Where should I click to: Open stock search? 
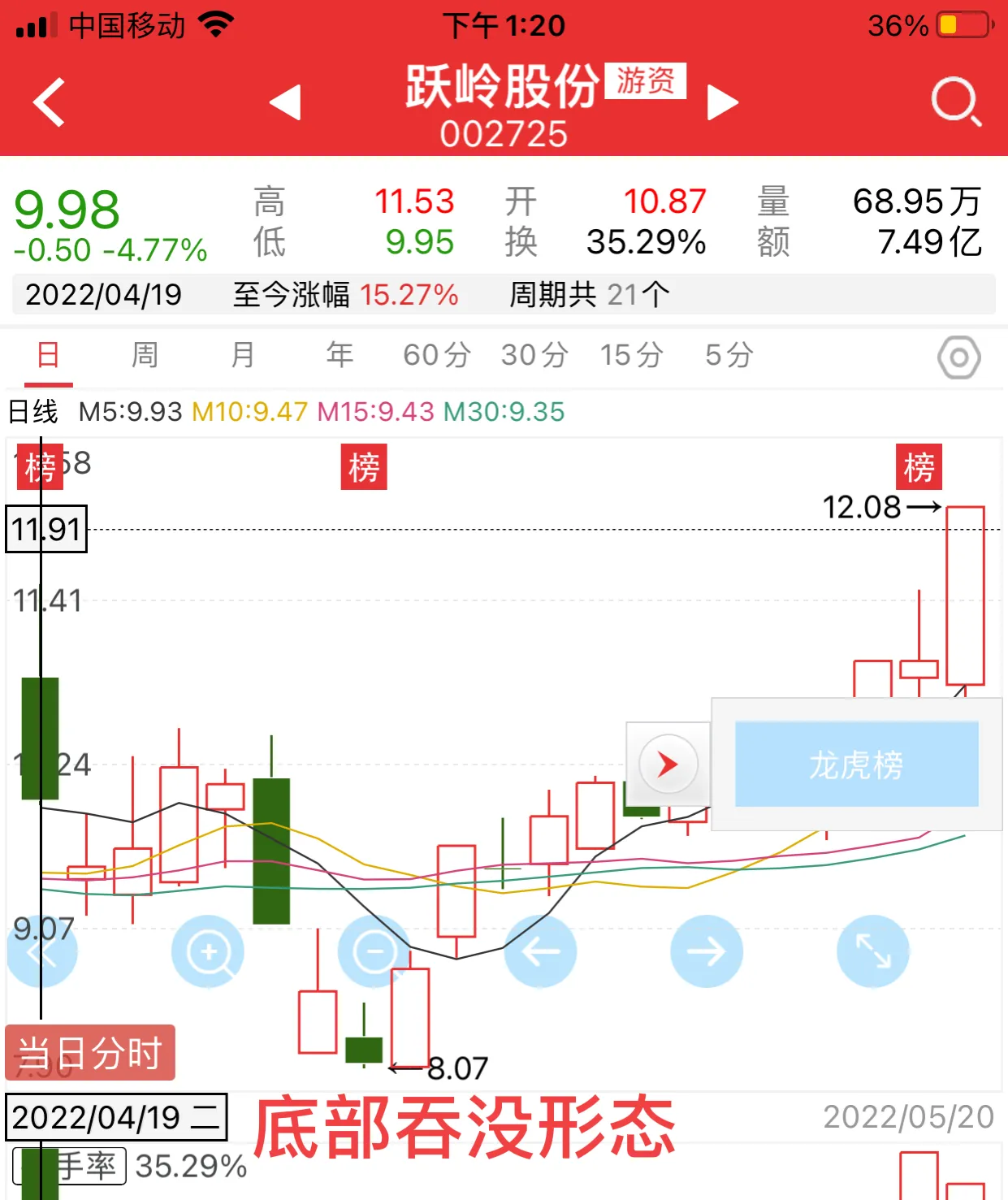(x=955, y=102)
